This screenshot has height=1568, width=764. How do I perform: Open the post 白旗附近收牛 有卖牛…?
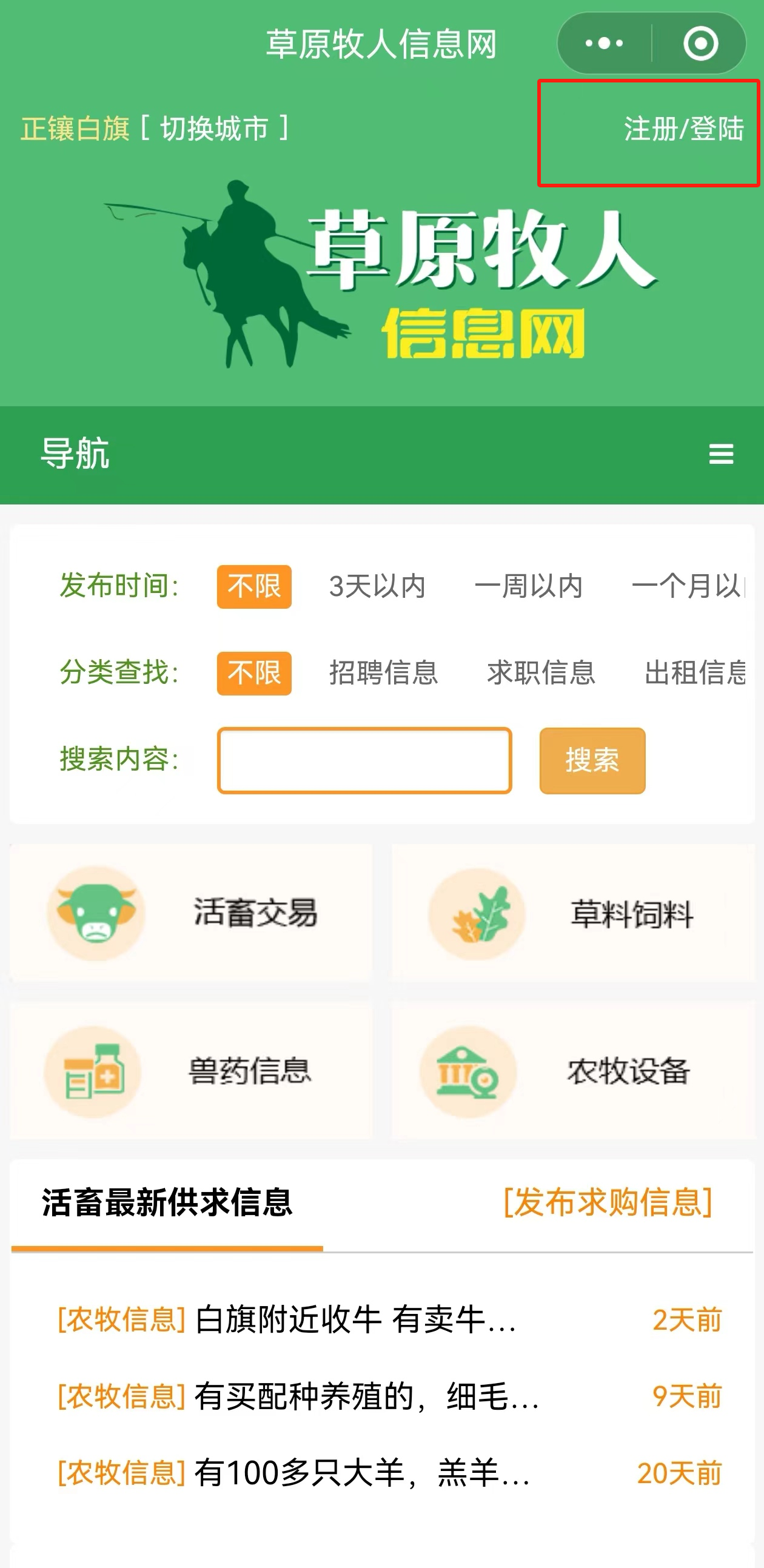click(355, 1319)
